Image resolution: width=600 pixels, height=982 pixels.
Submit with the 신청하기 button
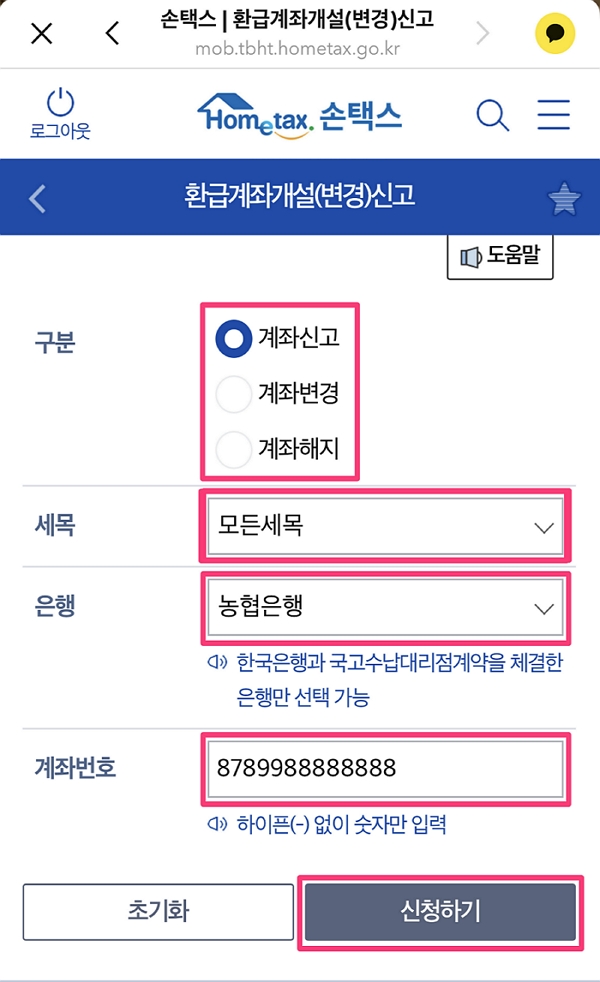click(440, 912)
